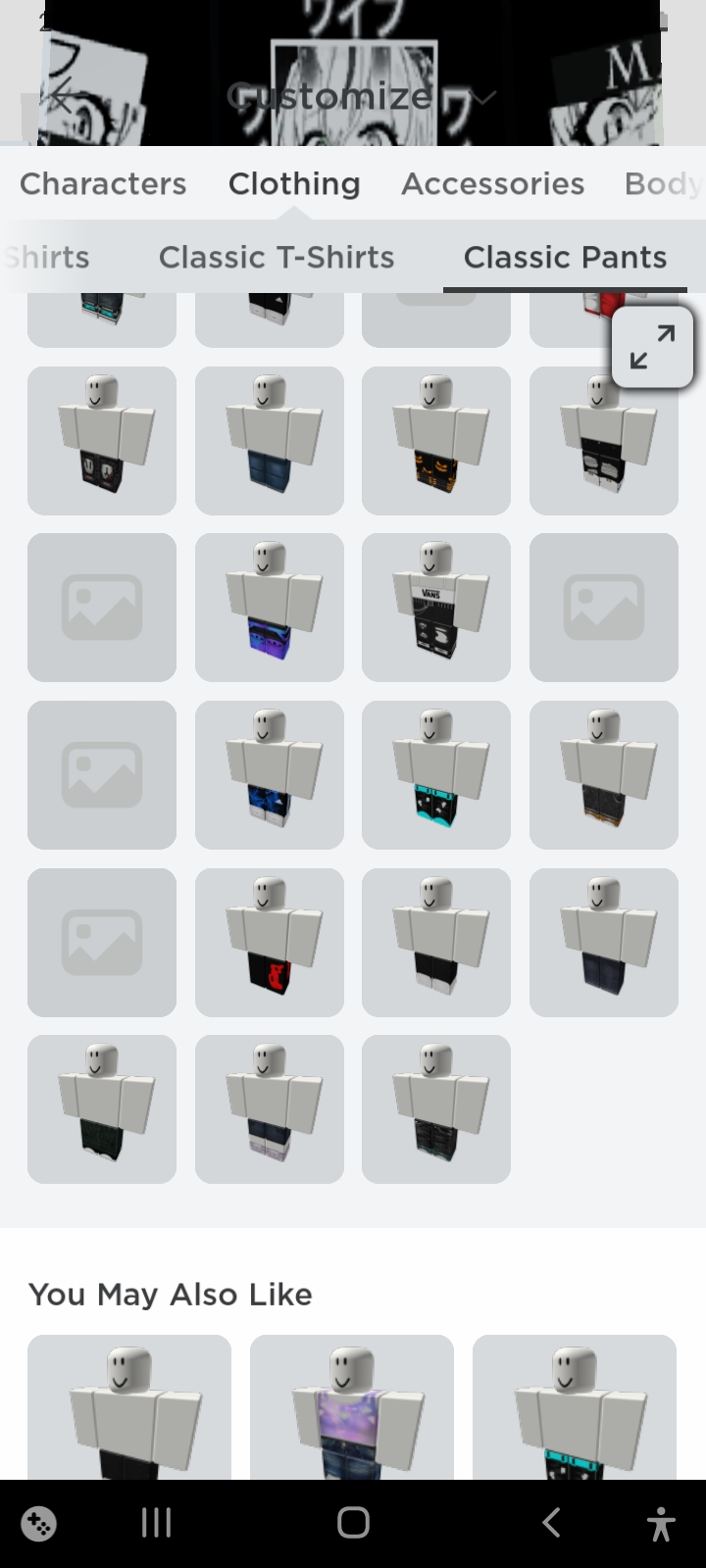The image size is (706, 1568).
Task: Open the Classic T-Shirts sub-tab
Action: click(x=277, y=257)
